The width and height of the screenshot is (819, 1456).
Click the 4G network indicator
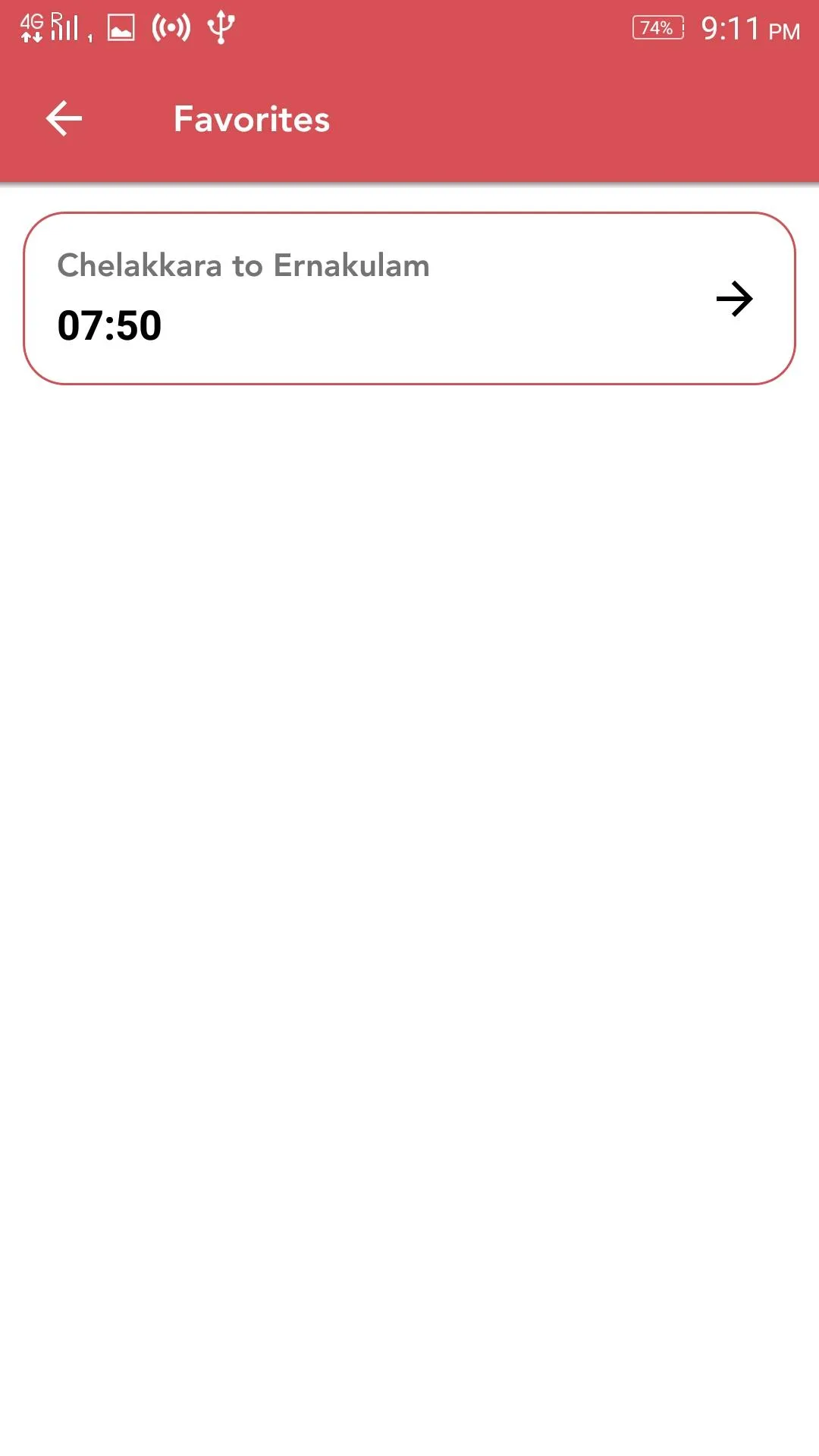point(33,25)
